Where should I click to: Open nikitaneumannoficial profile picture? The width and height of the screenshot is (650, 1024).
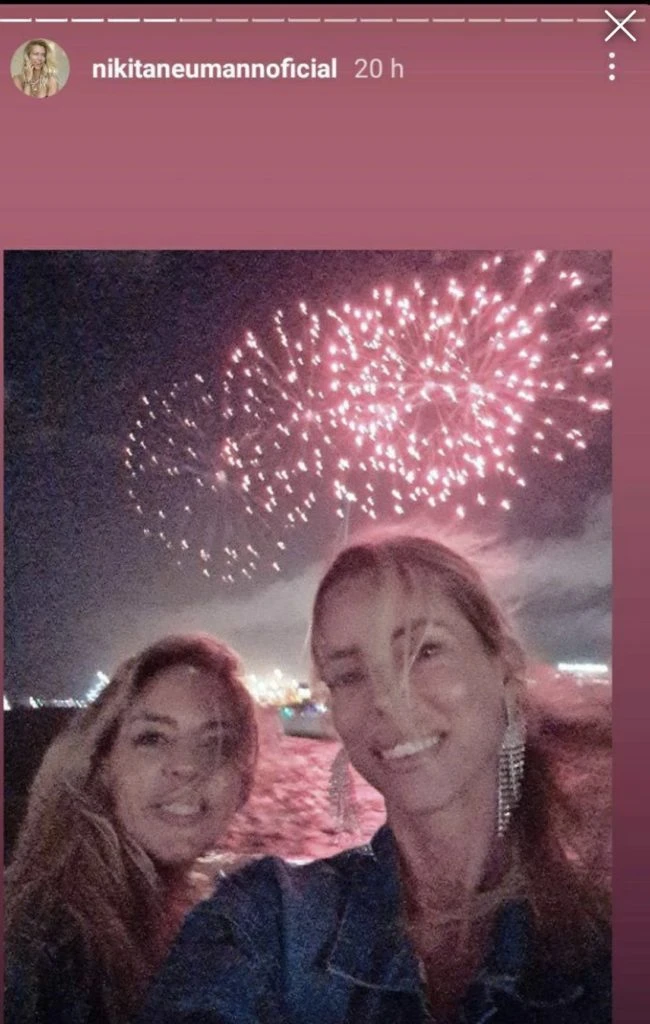pyautogui.click(x=40, y=68)
